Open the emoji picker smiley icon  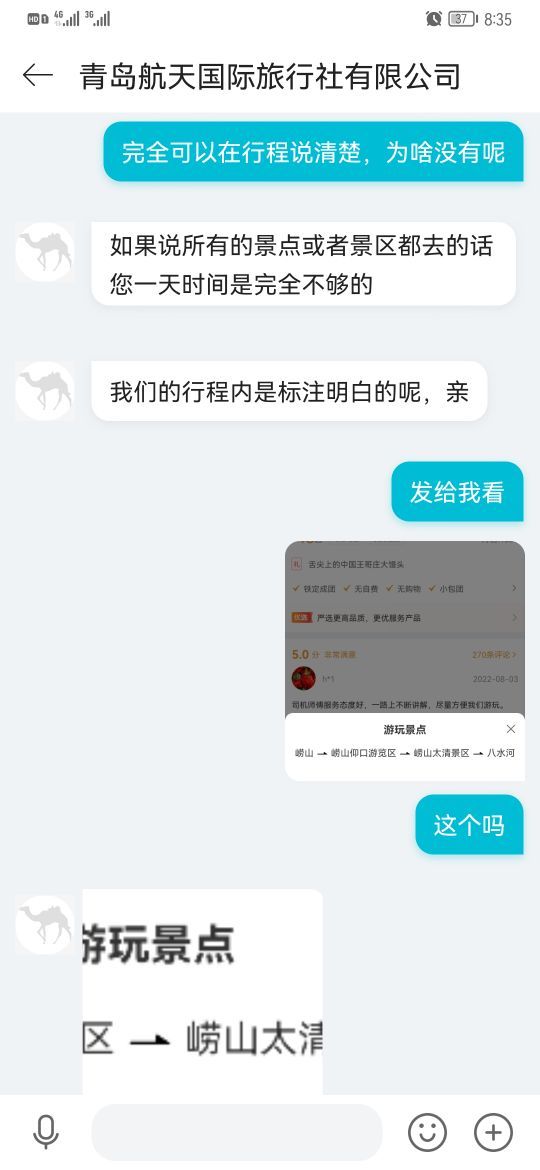(427, 1132)
